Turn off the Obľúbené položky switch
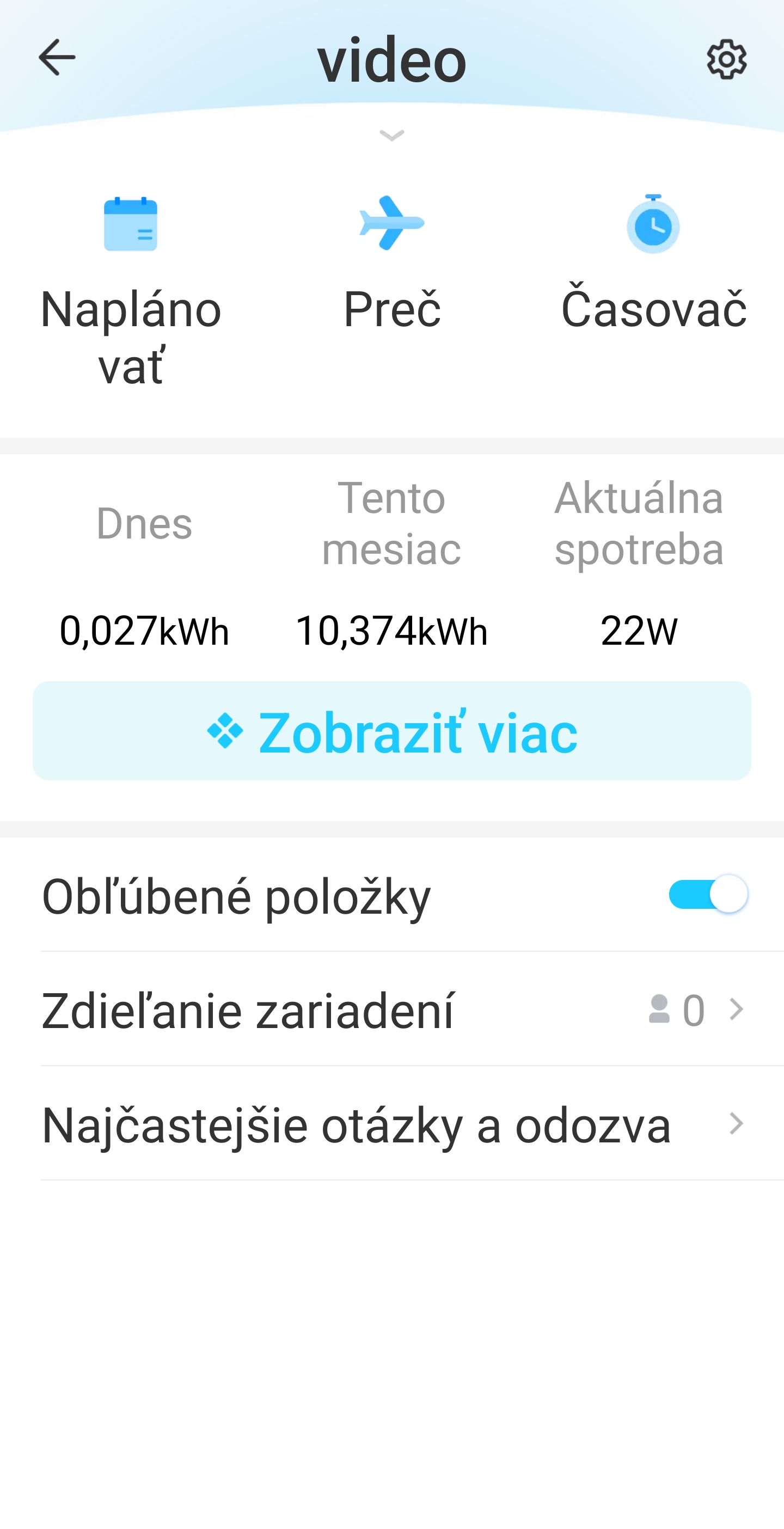 coord(707,894)
